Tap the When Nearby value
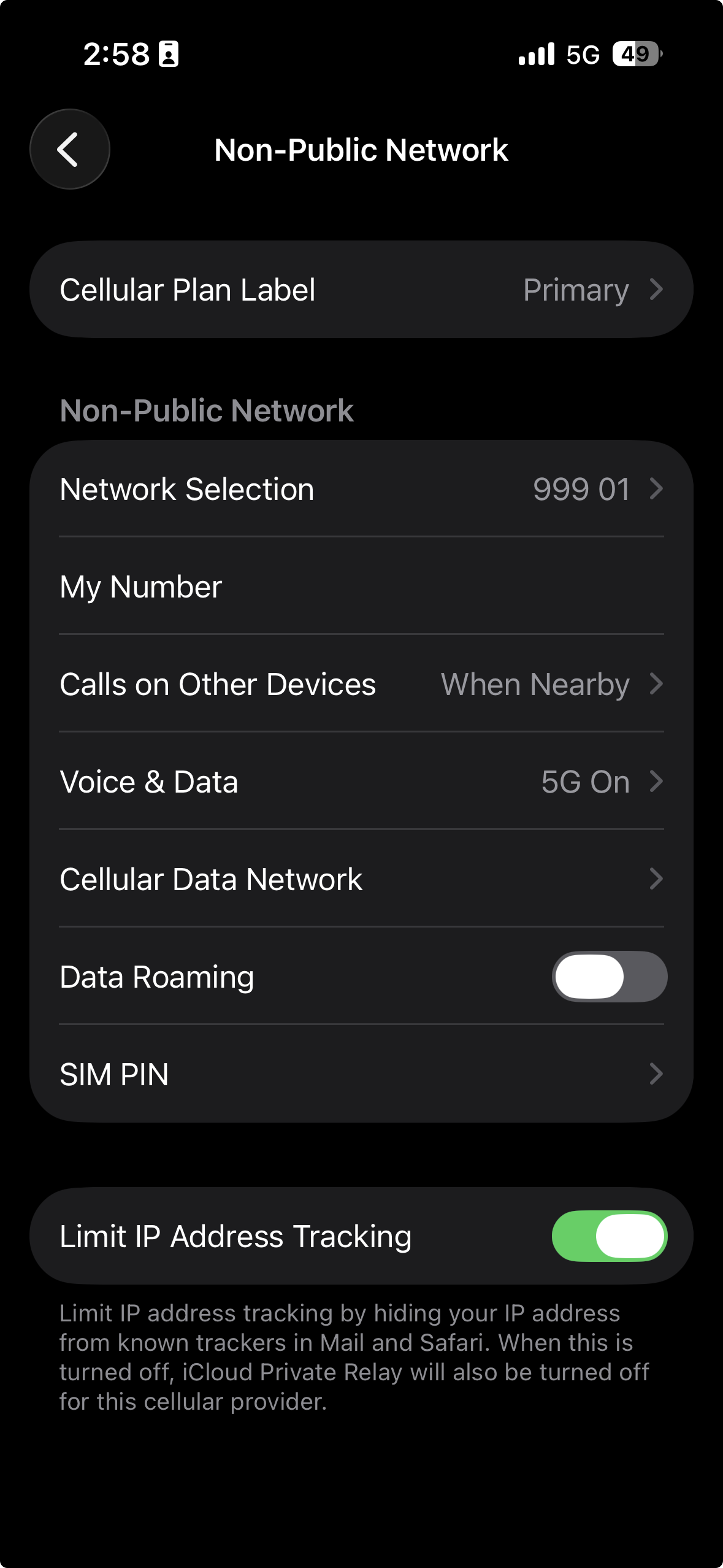The width and height of the screenshot is (723, 1568). (534, 684)
